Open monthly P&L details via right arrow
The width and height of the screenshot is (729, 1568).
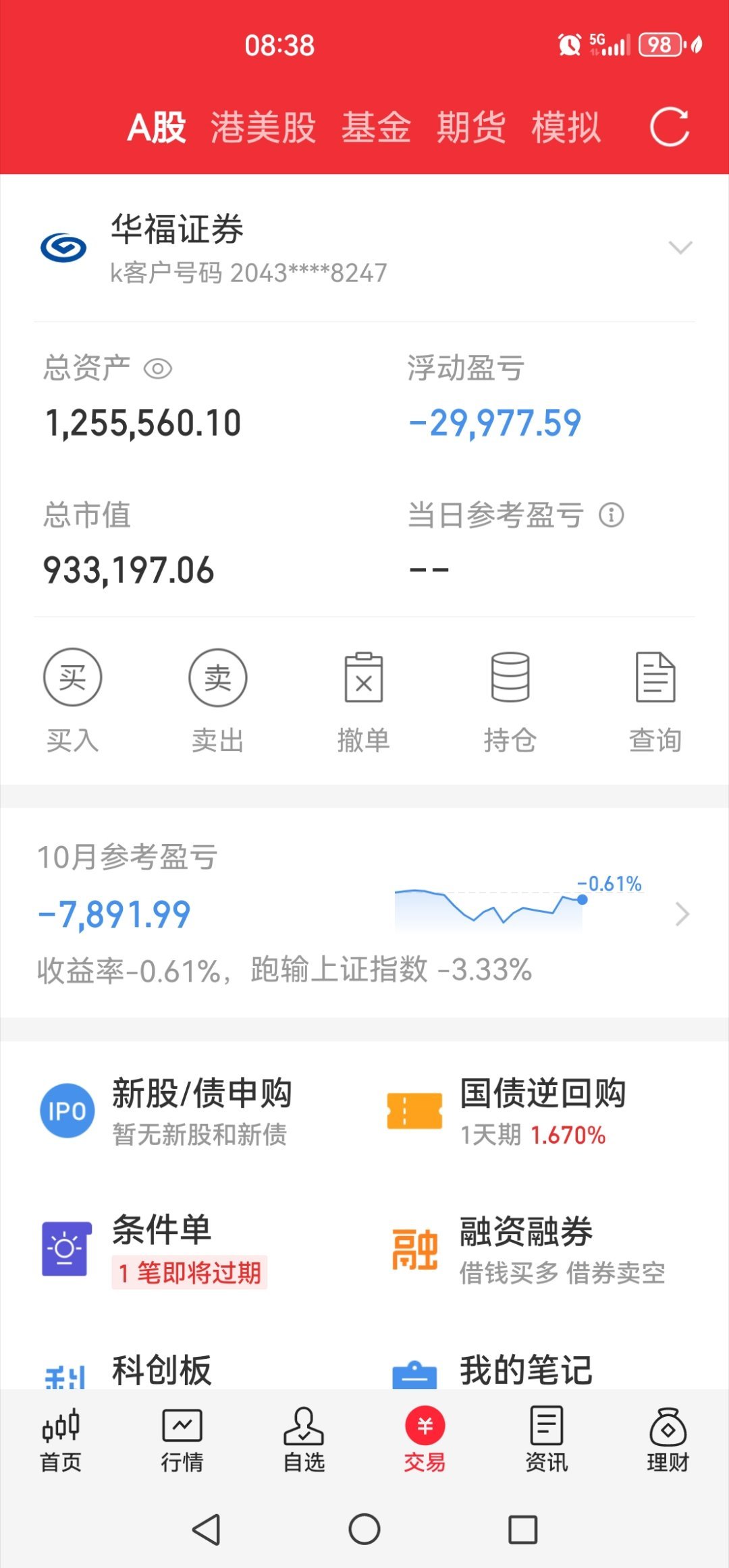[684, 912]
